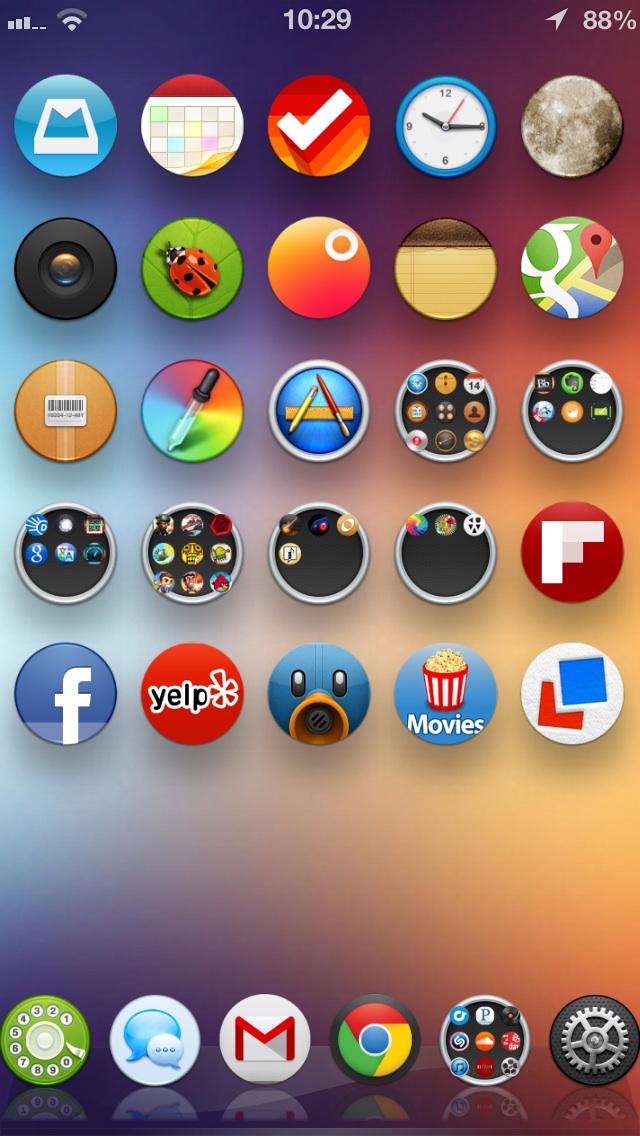
Task: Open the App Store
Action: pos(319,410)
